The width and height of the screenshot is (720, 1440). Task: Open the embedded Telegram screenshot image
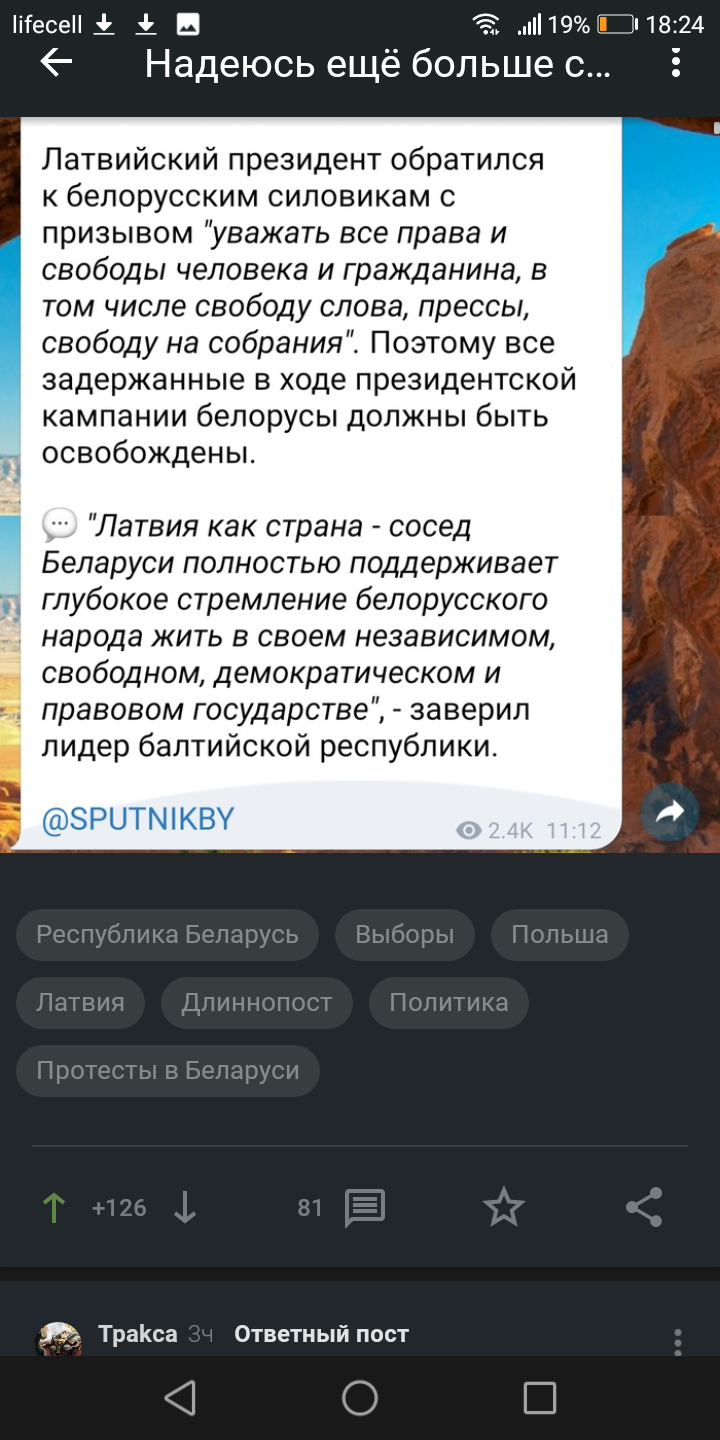pos(320,480)
